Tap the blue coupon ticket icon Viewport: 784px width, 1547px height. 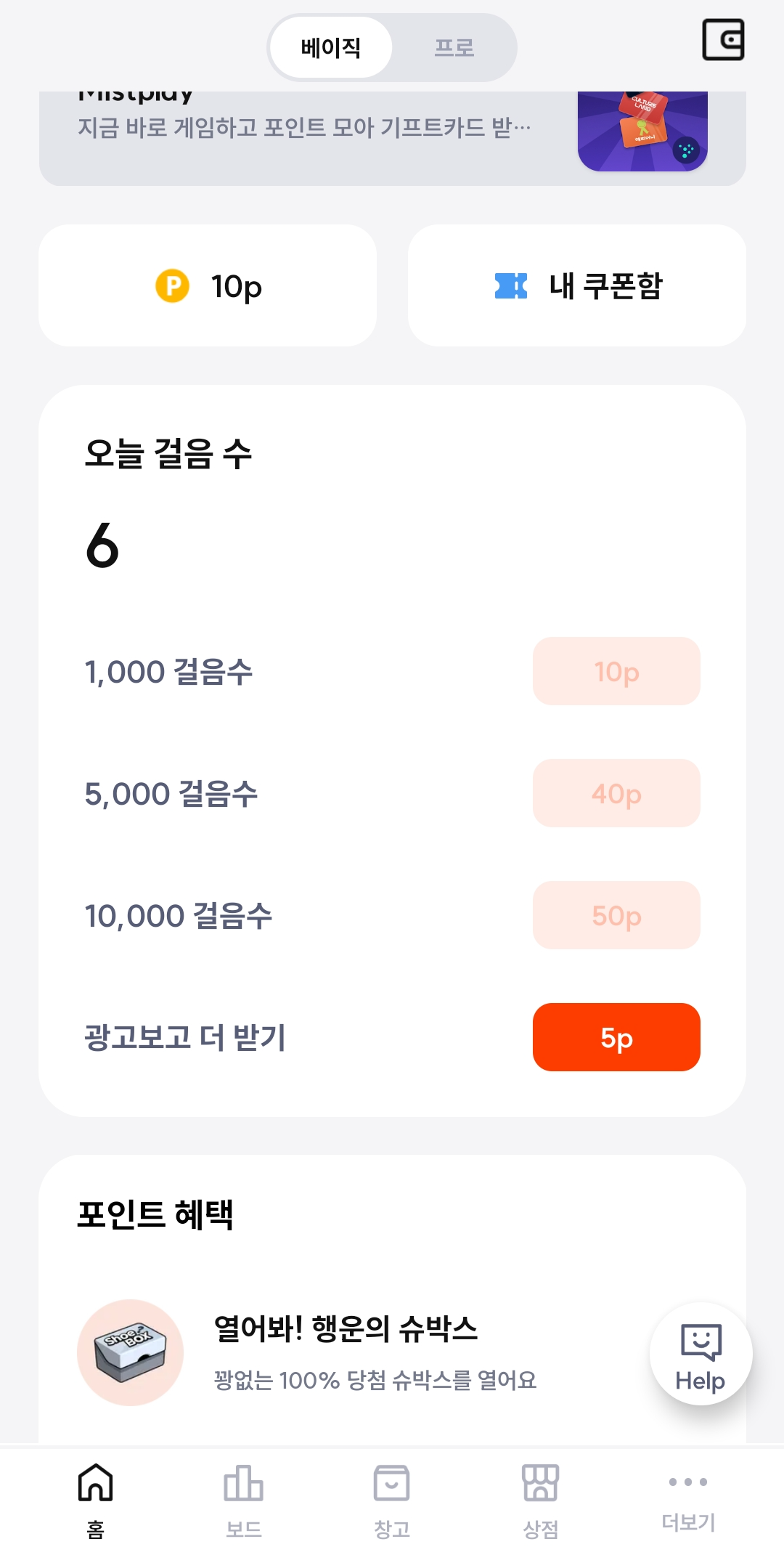tap(513, 285)
